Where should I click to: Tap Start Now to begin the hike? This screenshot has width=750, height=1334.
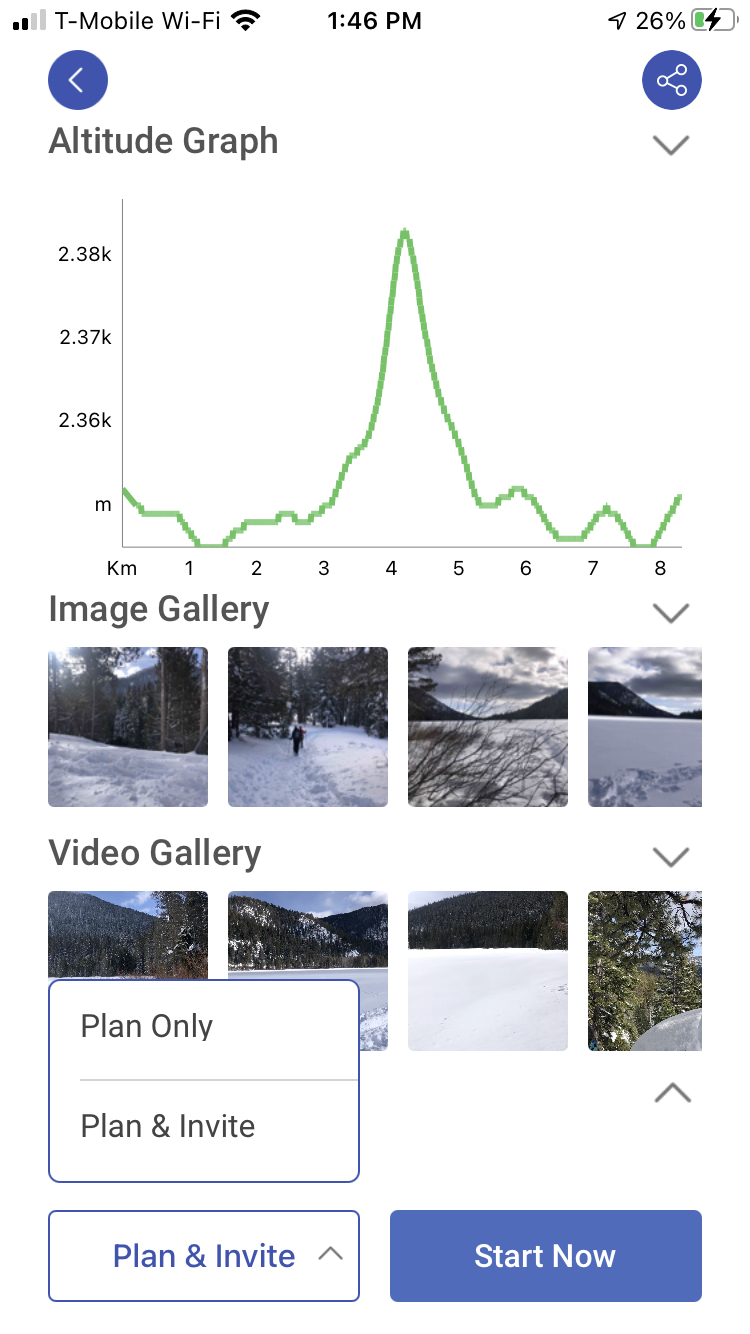click(546, 1256)
